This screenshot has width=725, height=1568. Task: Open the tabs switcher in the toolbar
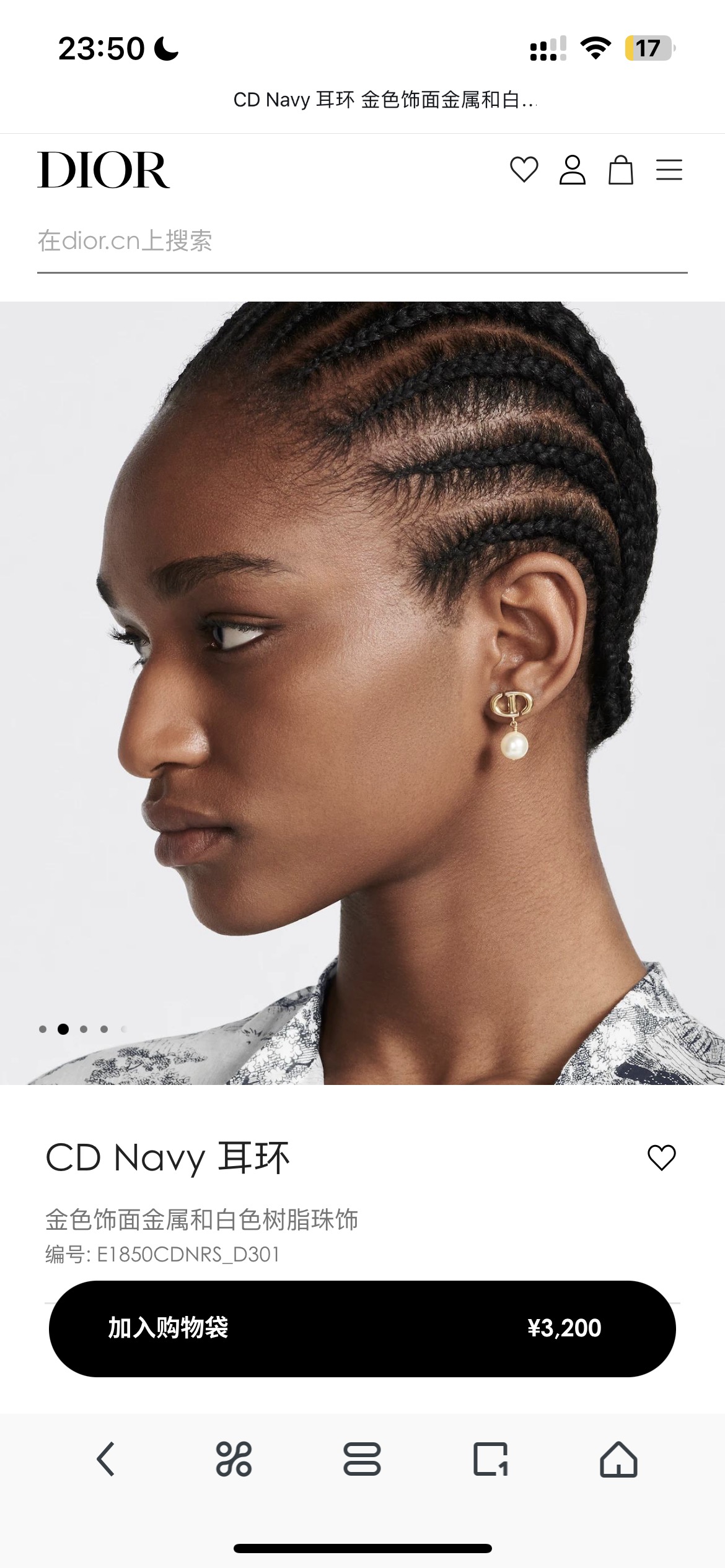[x=362, y=1459]
